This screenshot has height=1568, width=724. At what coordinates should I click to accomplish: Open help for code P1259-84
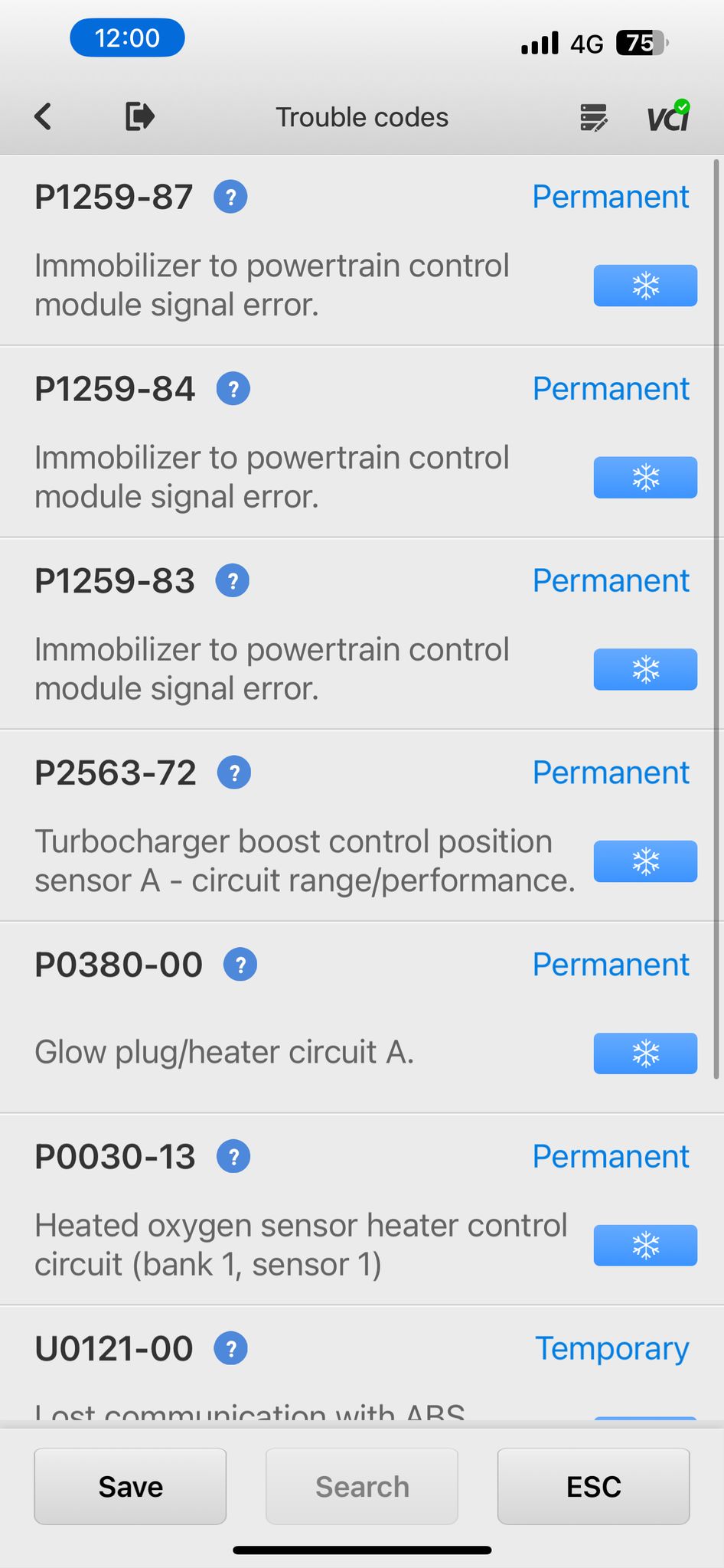[233, 389]
